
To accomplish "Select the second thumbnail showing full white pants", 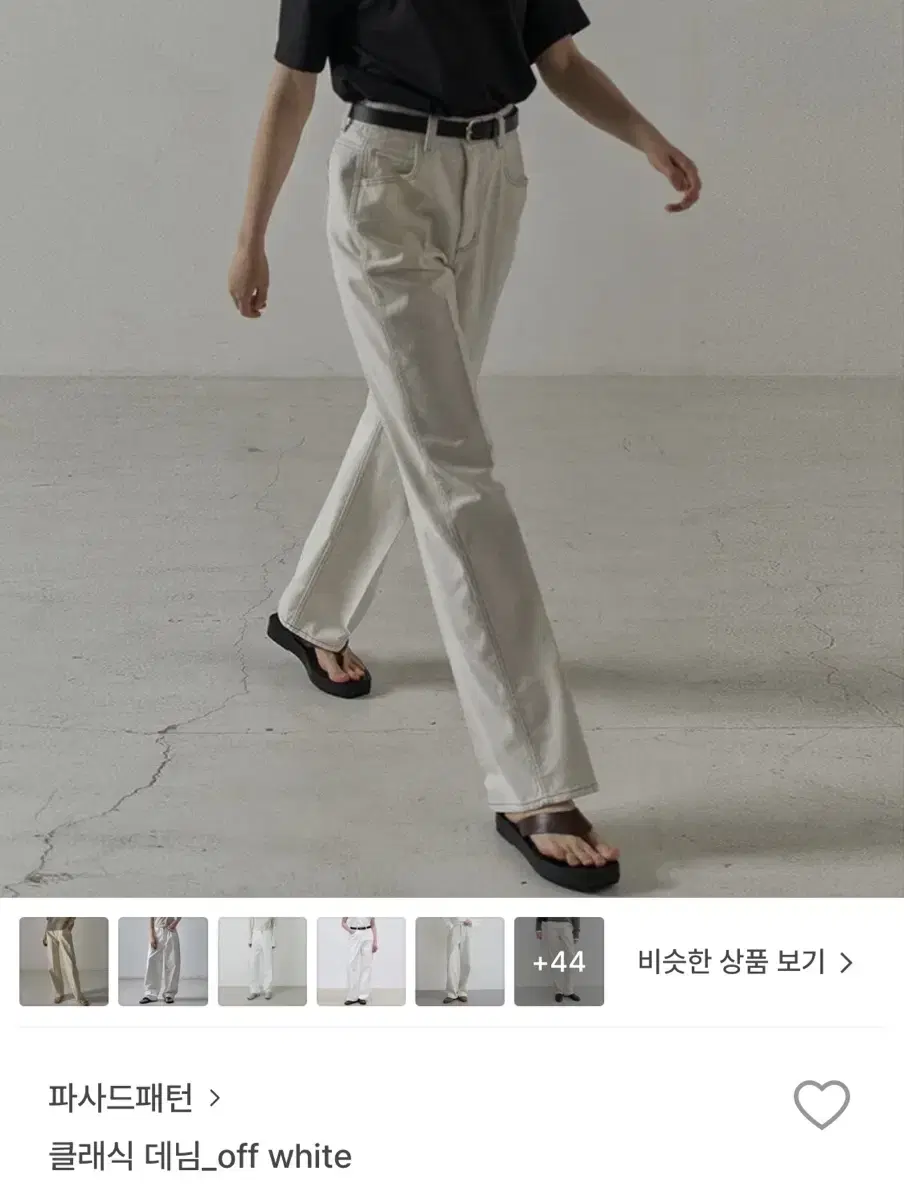I will pos(162,958).
